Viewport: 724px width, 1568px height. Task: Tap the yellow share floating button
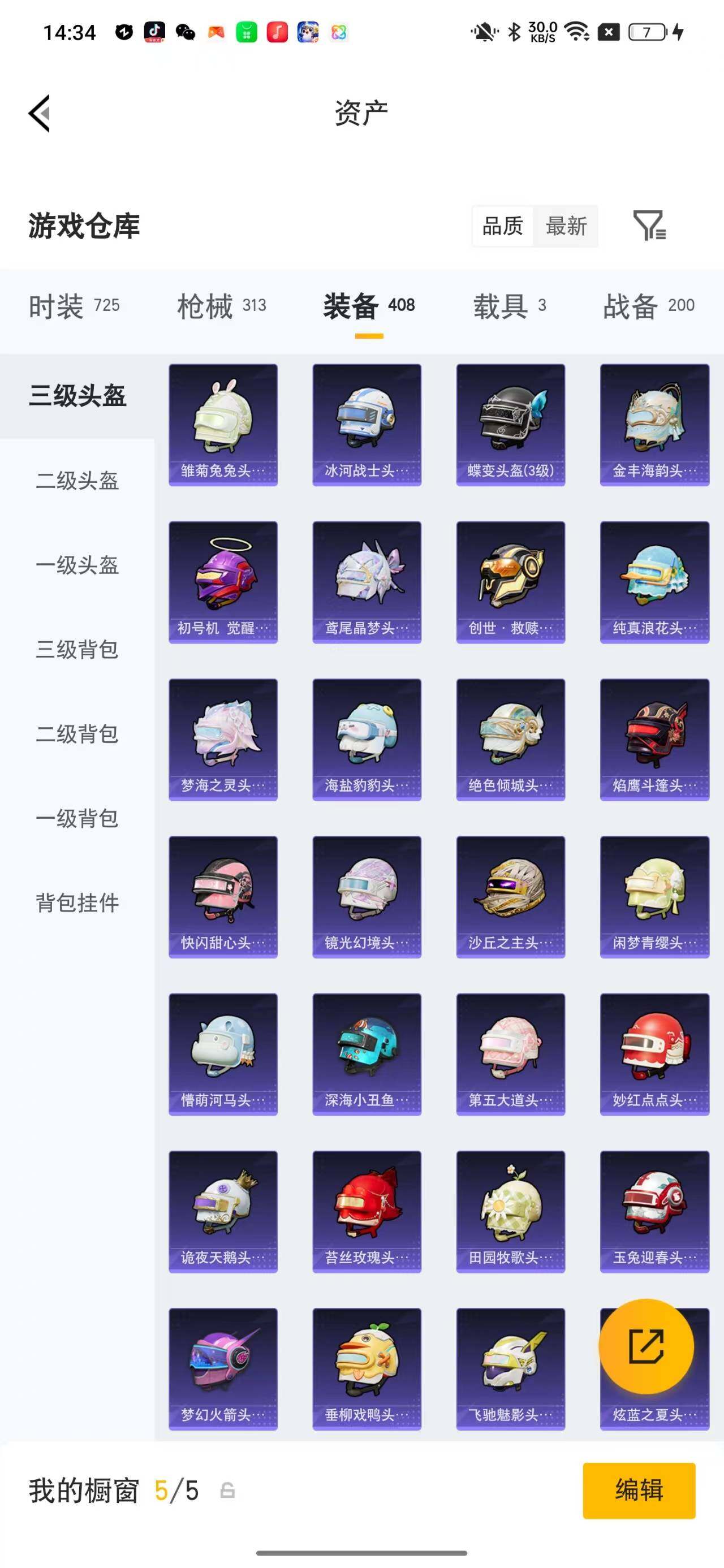pos(646,1346)
